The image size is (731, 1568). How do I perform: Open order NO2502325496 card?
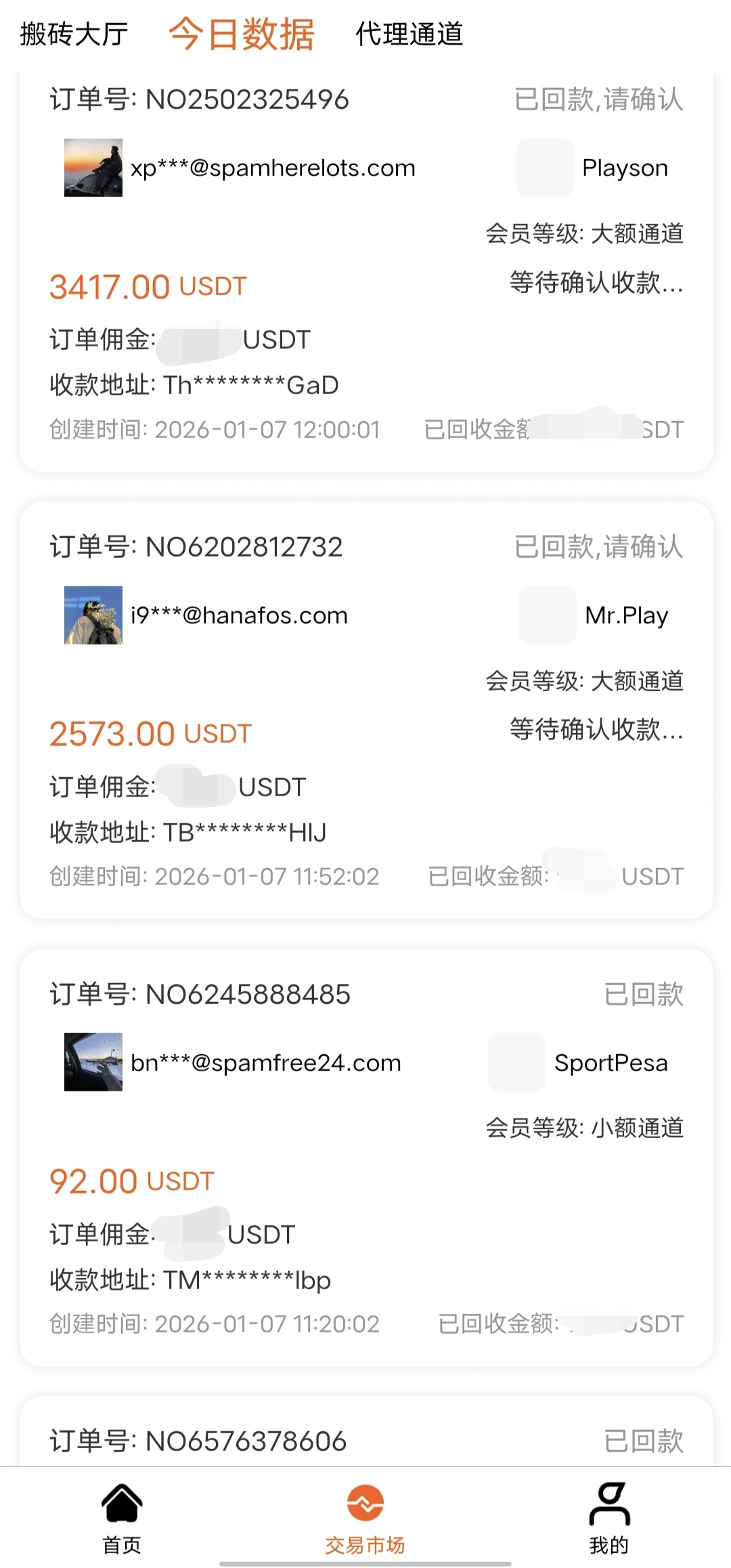coord(365,271)
